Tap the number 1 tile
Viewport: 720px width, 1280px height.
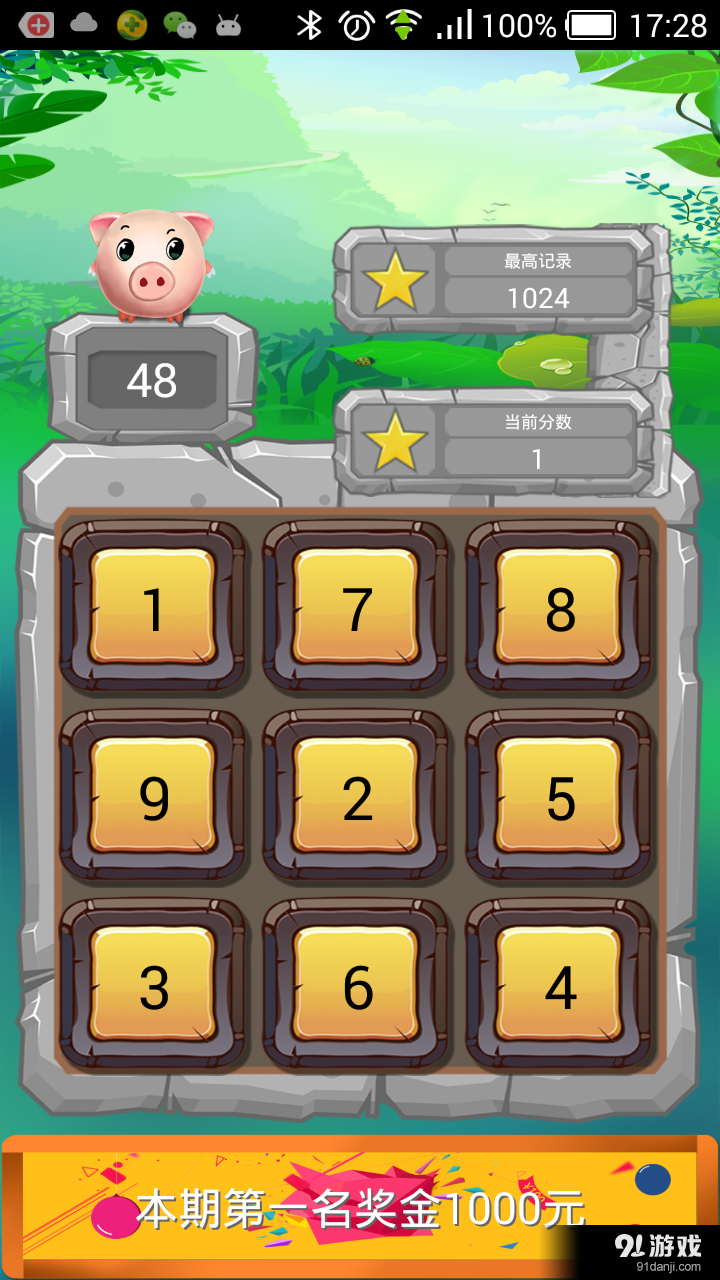coord(153,607)
